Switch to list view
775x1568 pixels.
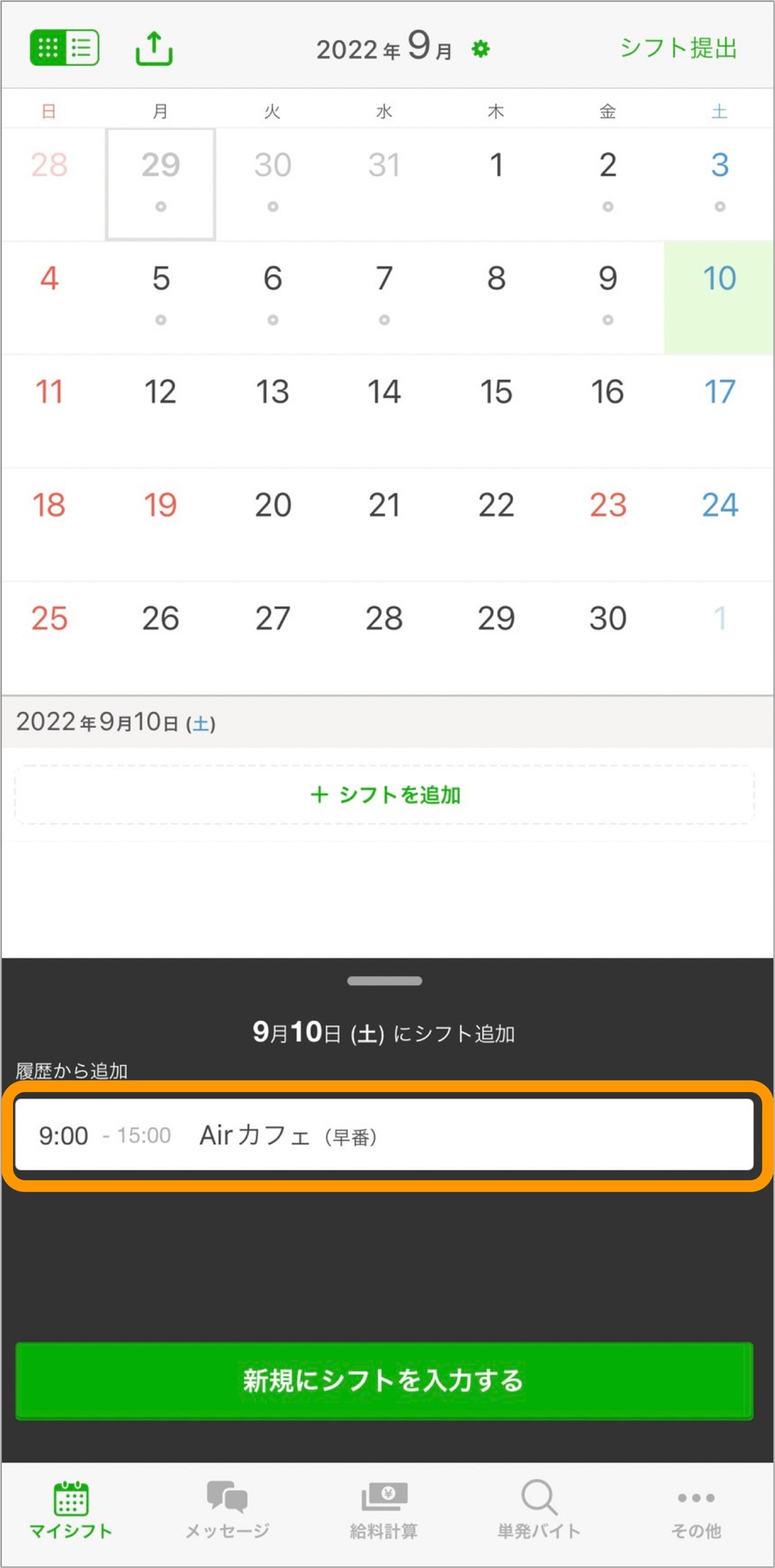click(x=82, y=48)
